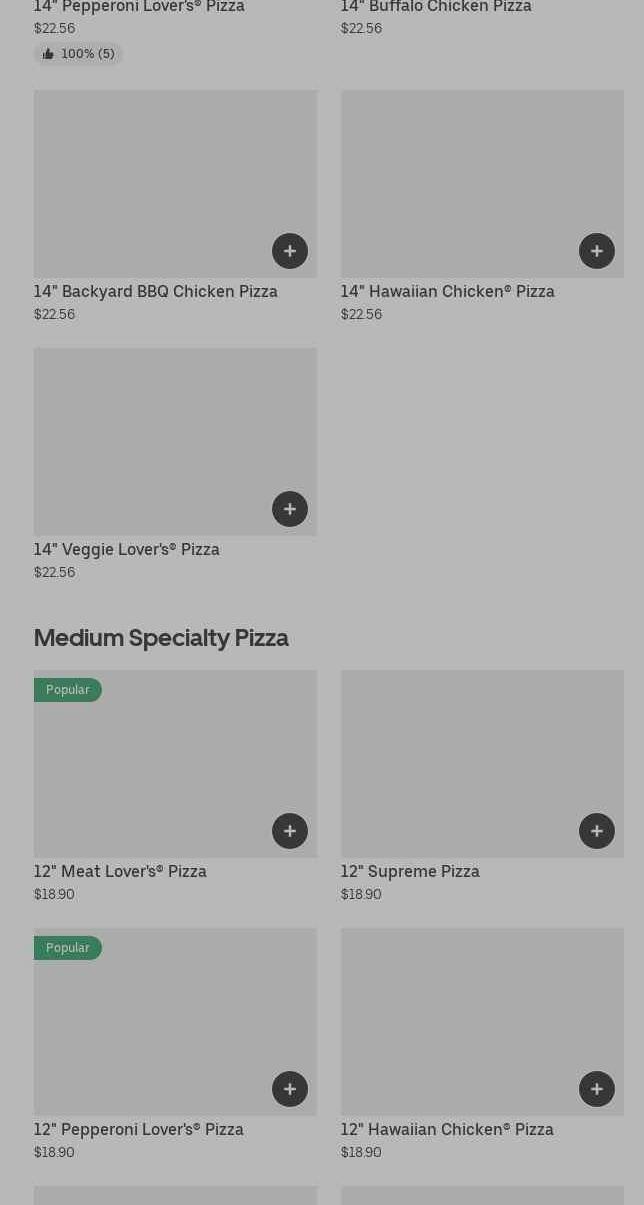Add 12" Hawaiian Chicken Pizza to cart

597,1089
